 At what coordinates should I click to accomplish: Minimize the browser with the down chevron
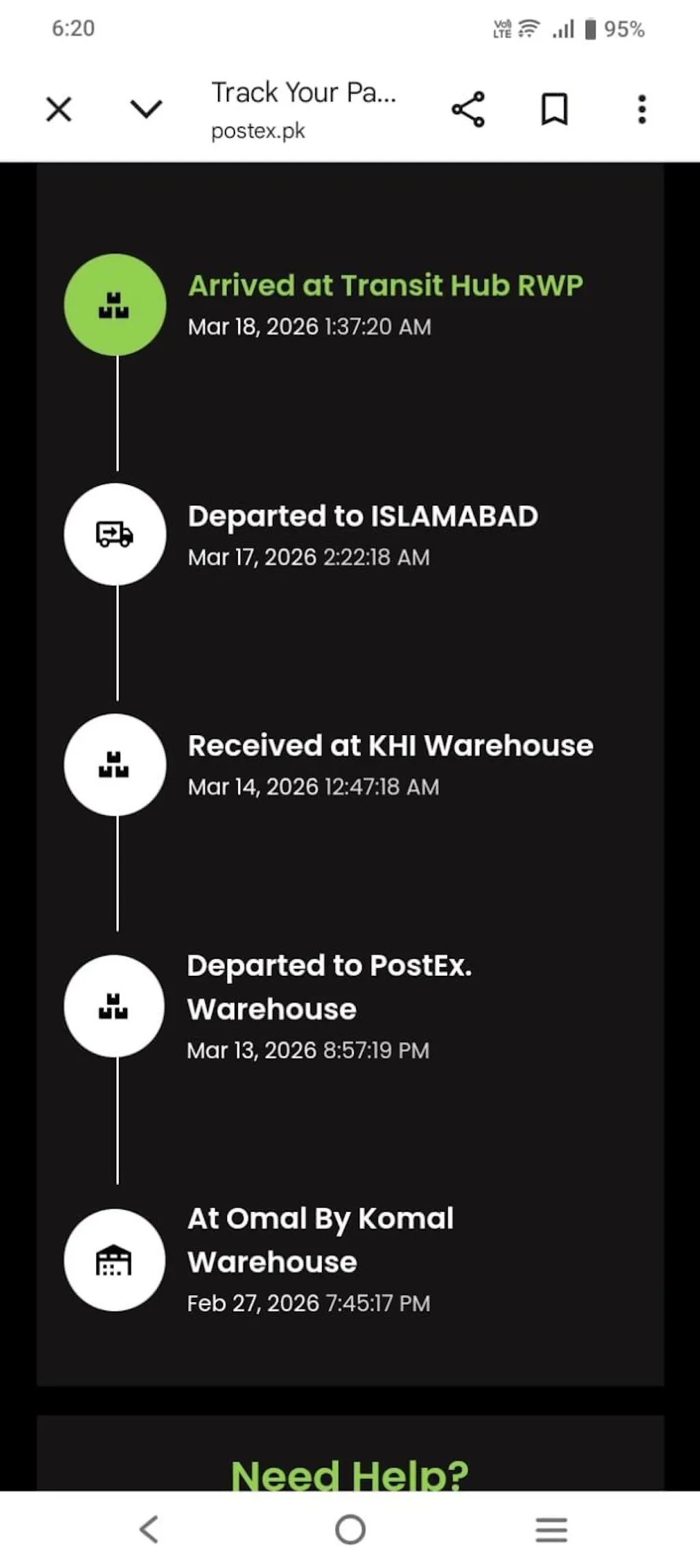[146, 109]
